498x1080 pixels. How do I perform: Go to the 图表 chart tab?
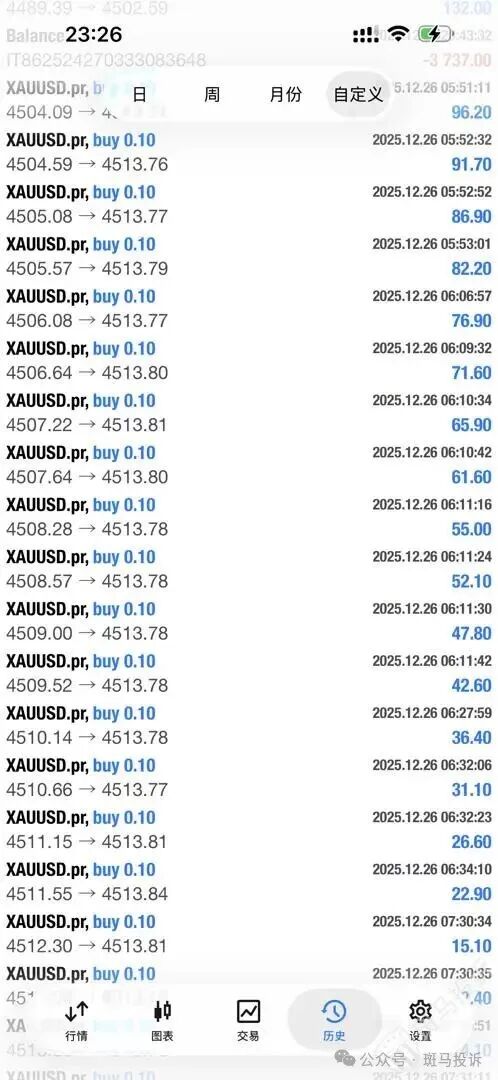[163, 1019]
